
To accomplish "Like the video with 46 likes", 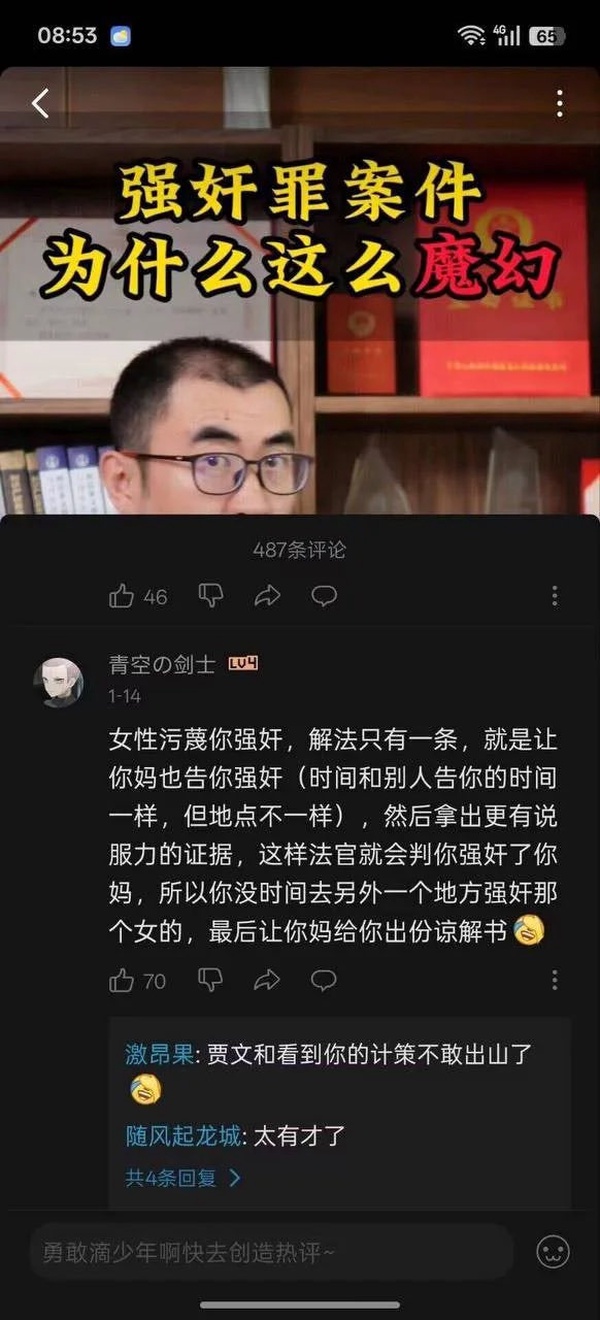I will pos(122,597).
